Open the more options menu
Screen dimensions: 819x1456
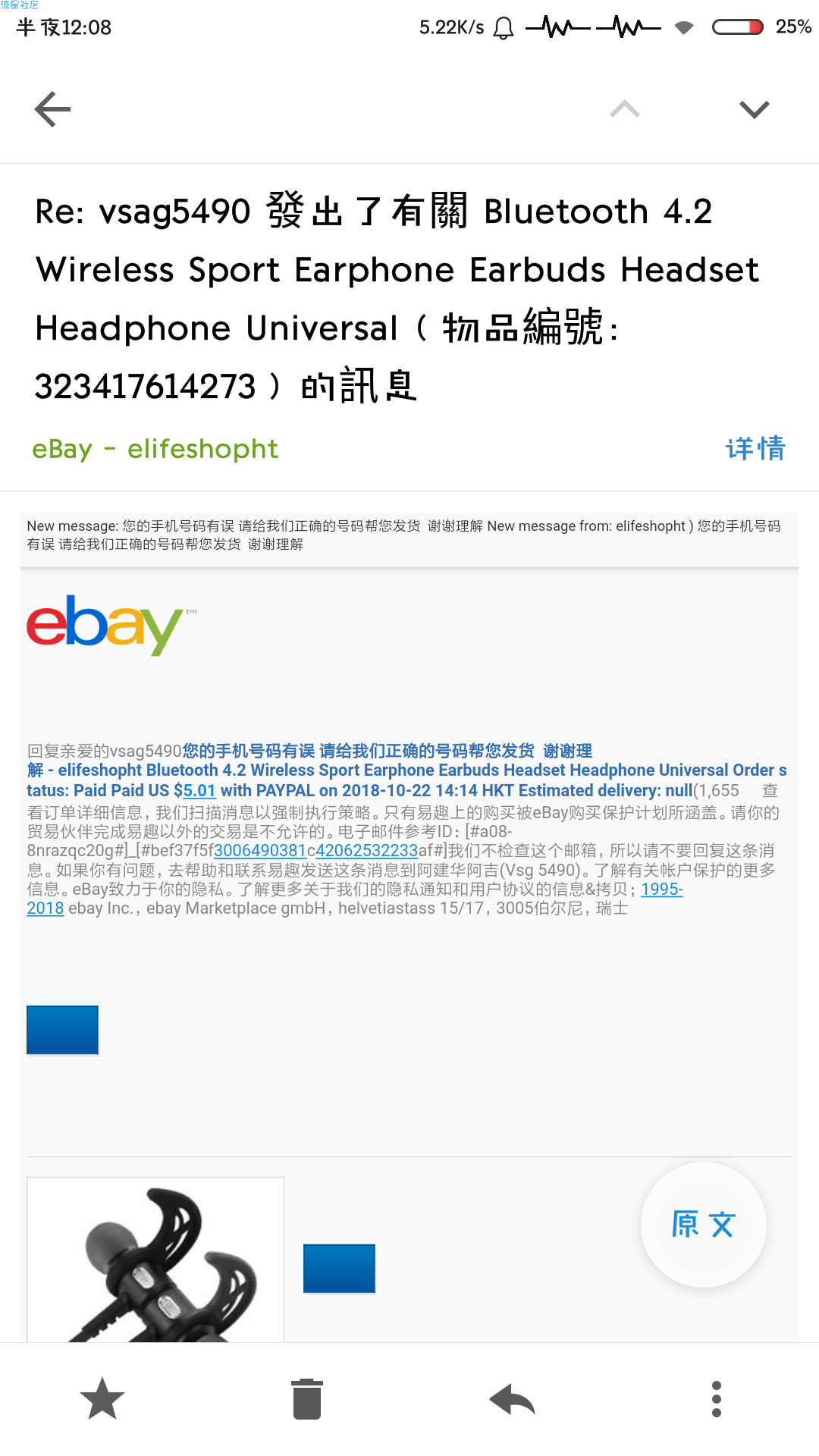tap(716, 1399)
